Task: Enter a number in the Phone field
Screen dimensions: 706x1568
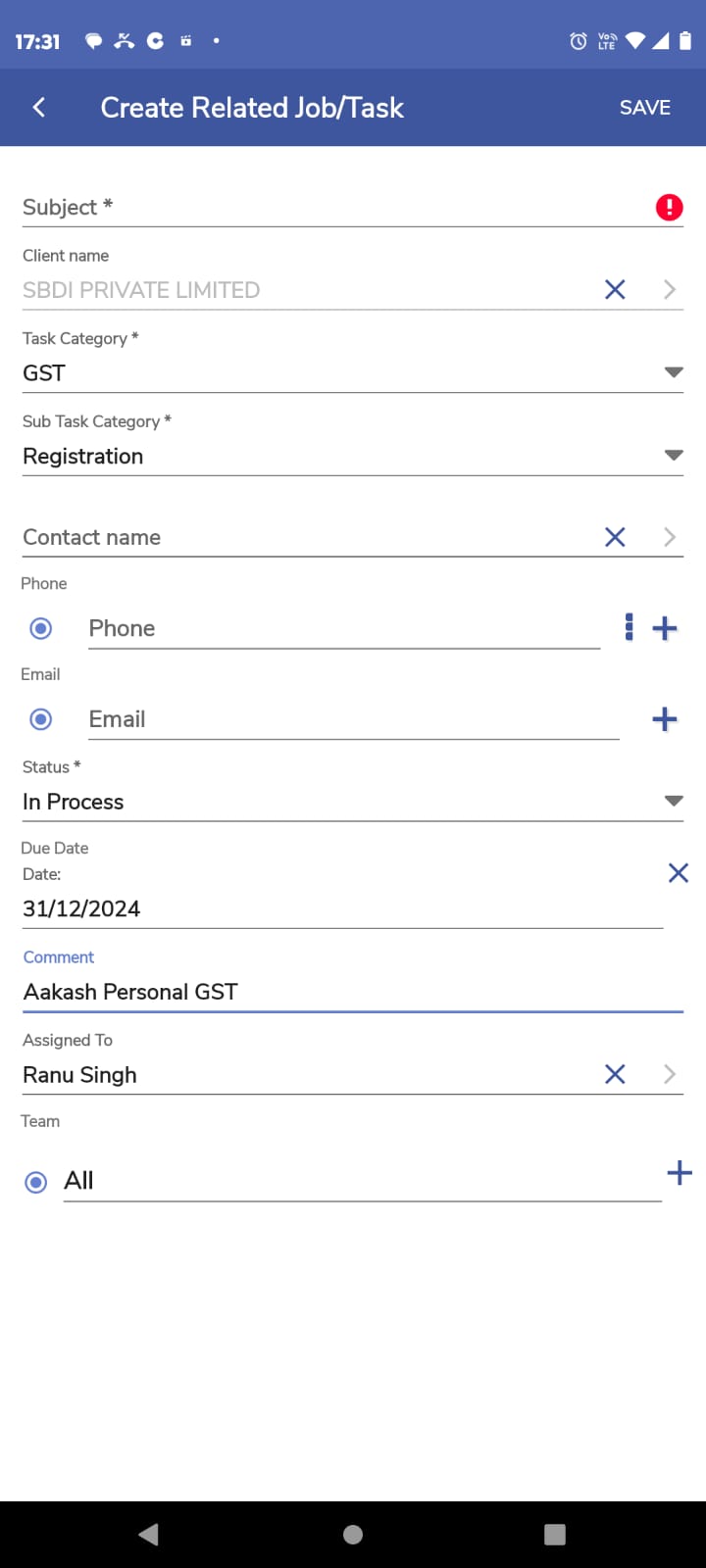Action: (344, 628)
